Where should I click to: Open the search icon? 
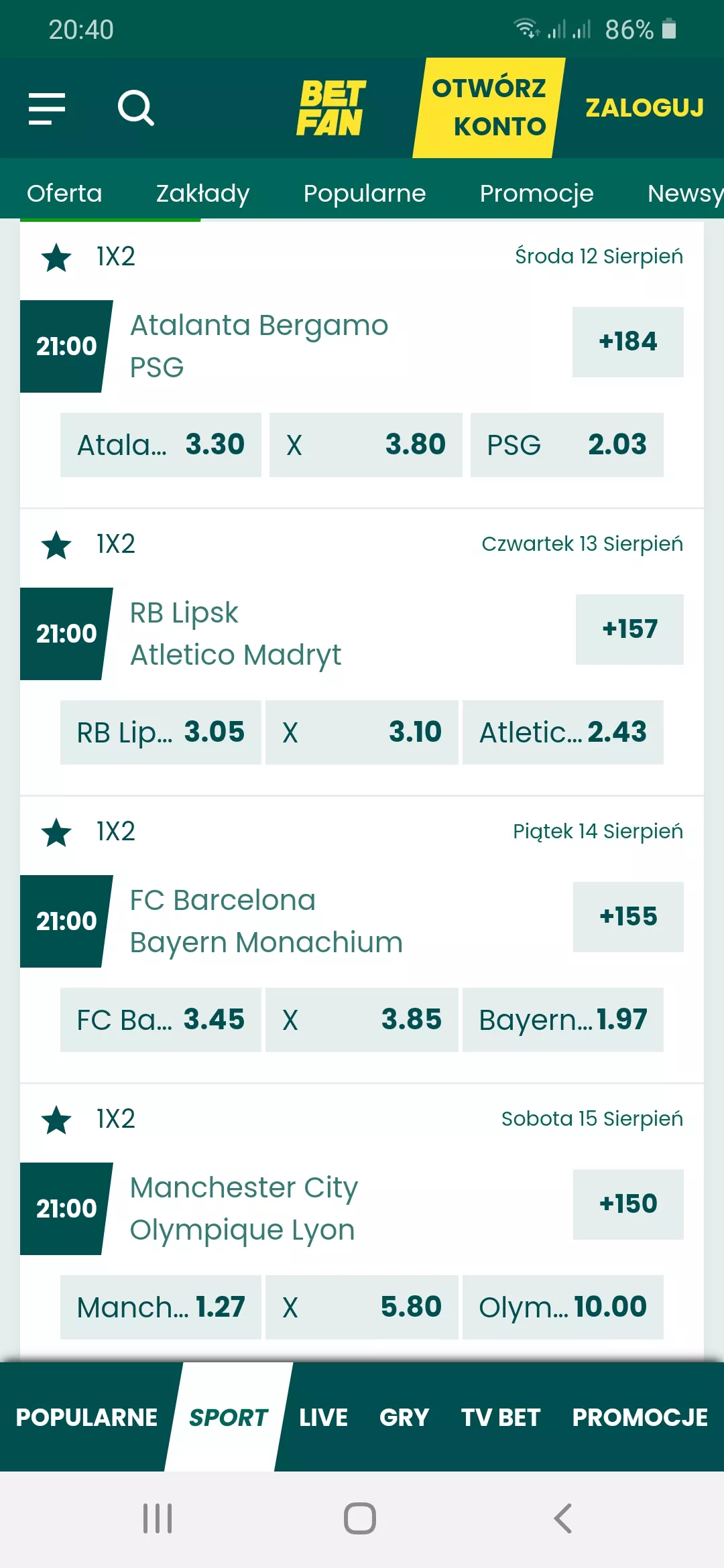[x=135, y=108]
